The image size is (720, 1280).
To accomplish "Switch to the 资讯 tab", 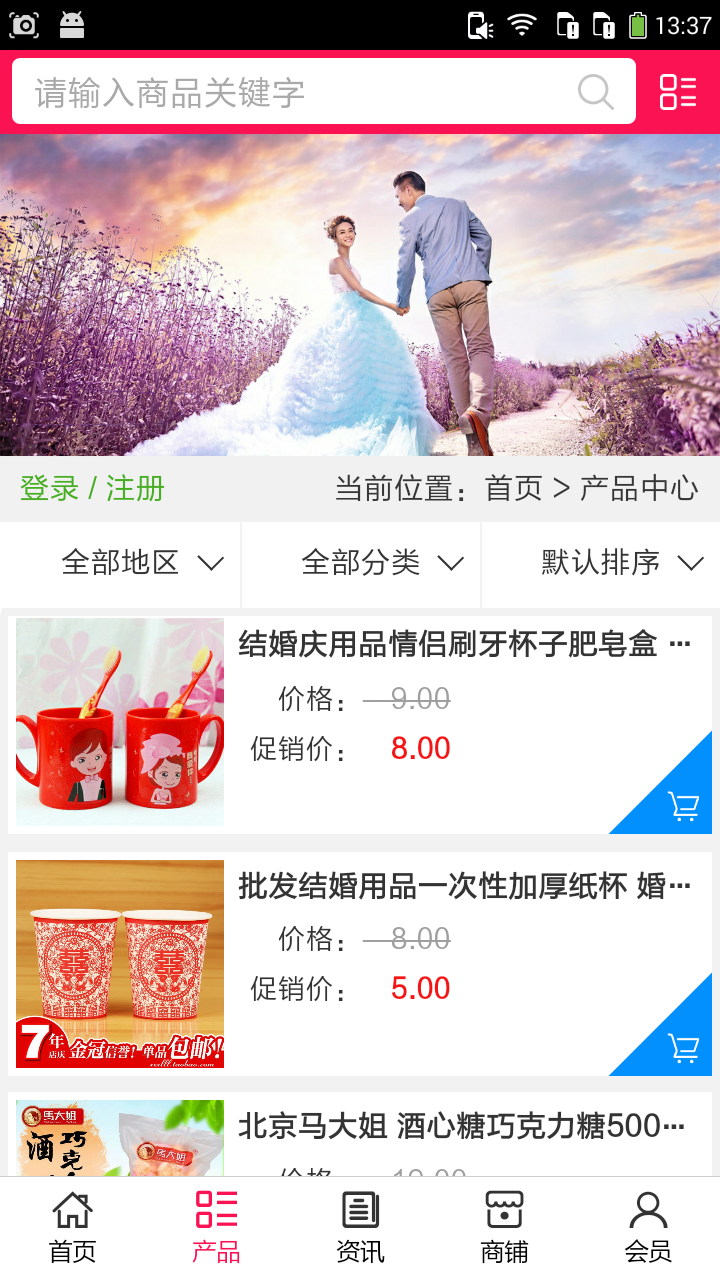I will click(360, 1227).
